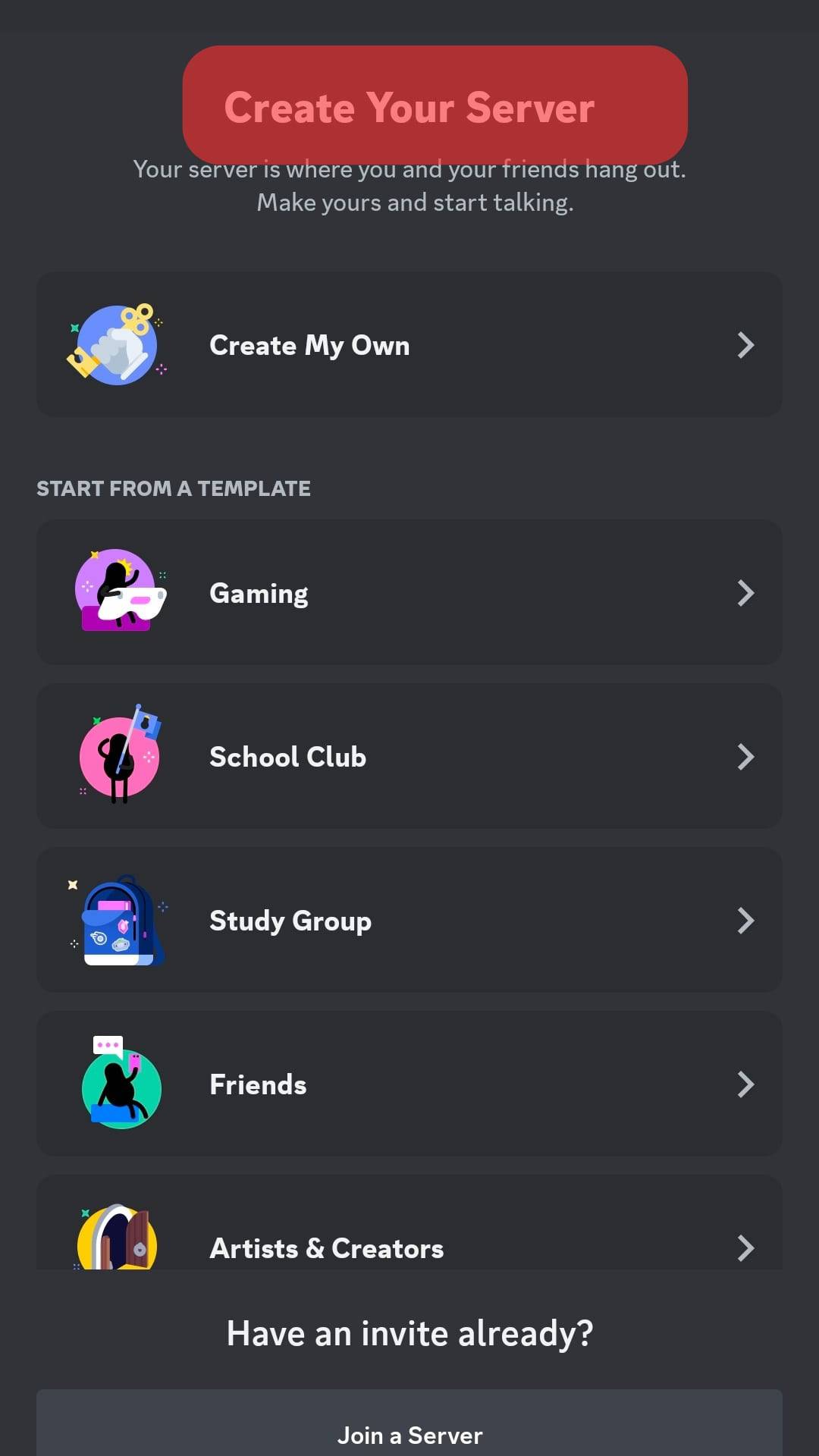The height and width of the screenshot is (1456, 819).
Task: Click the Have an invite already text
Action: point(409,1332)
